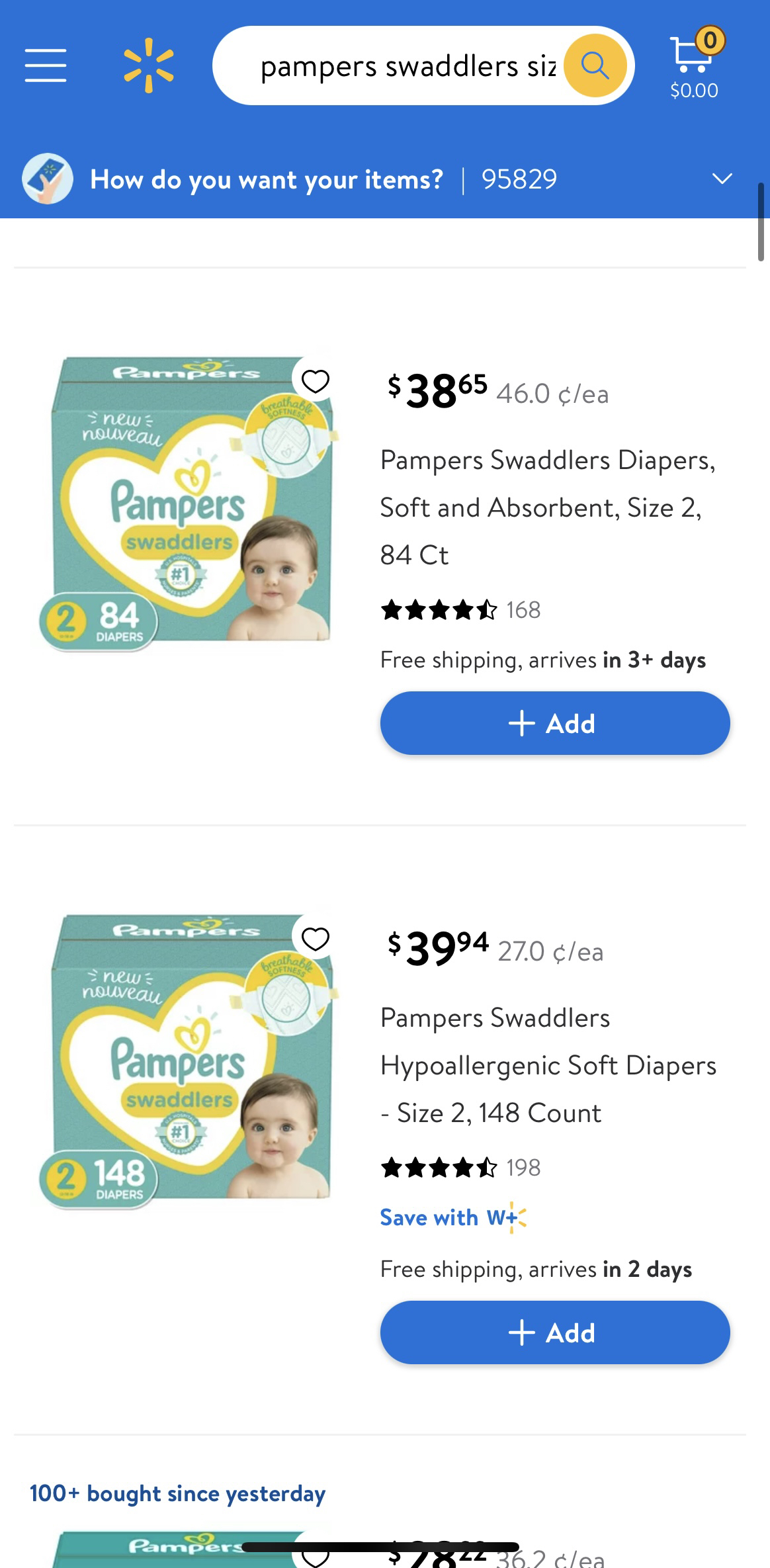Open Pampers Swaddlers Size 2, 84 Ct listing
The height and width of the screenshot is (1568, 770).
(x=548, y=507)
